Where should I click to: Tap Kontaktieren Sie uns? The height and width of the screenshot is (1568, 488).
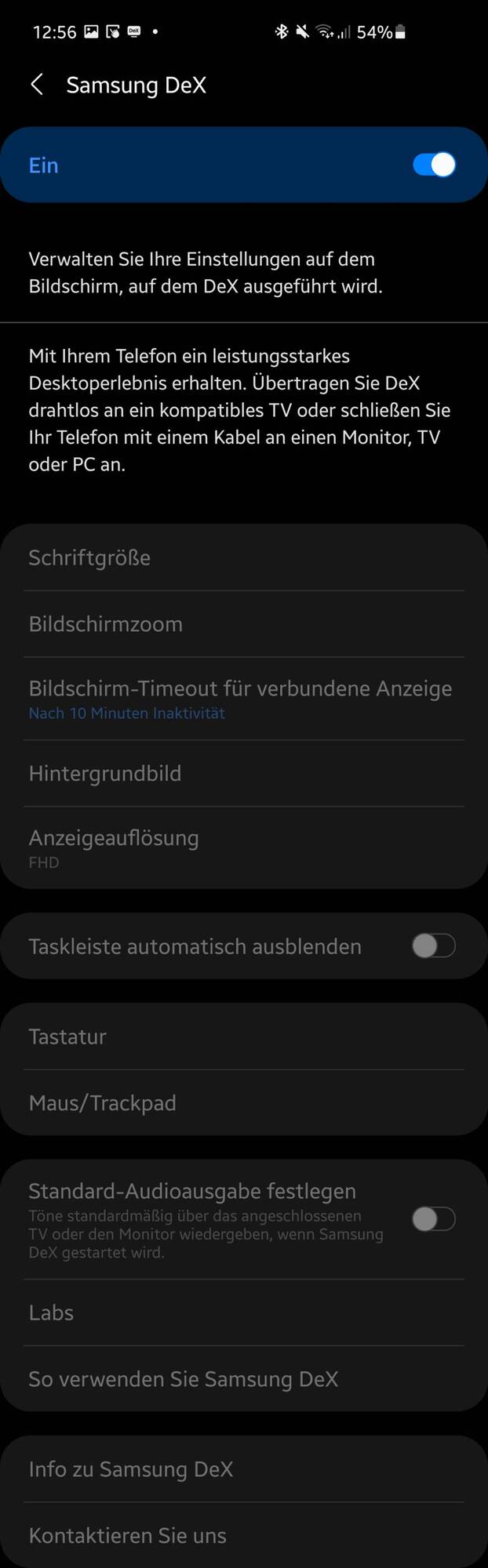coord(243,1535)
